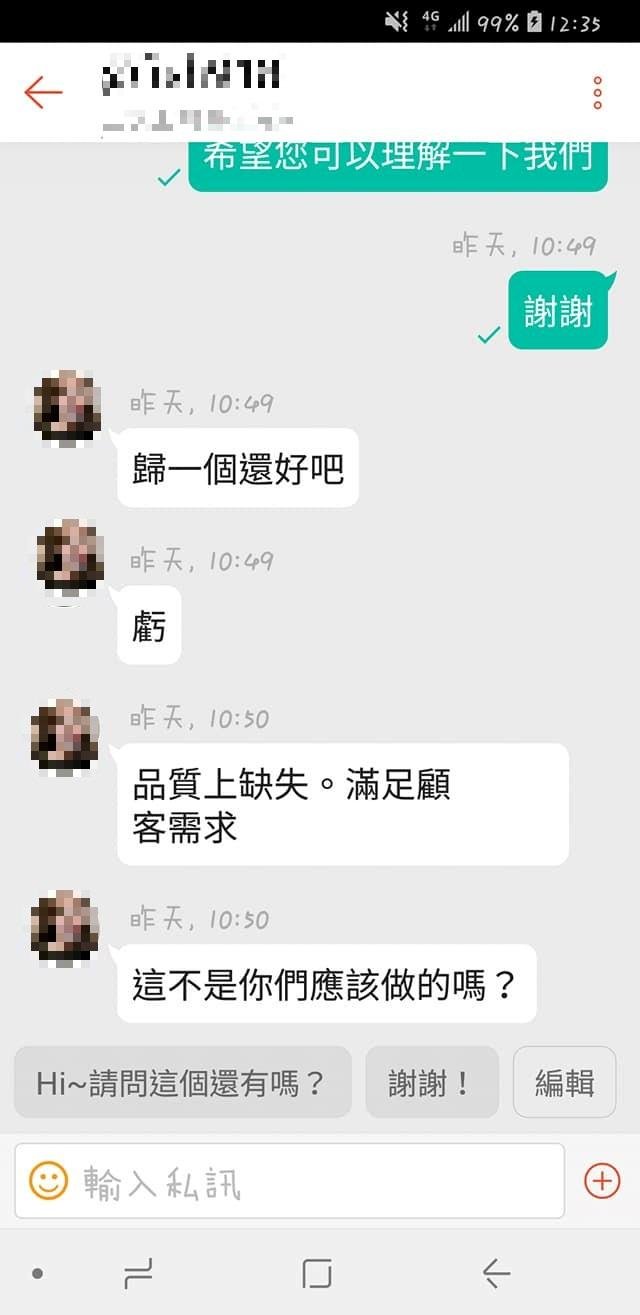
Task: Tap the system home button
Action: click(x=317, y=1273)
